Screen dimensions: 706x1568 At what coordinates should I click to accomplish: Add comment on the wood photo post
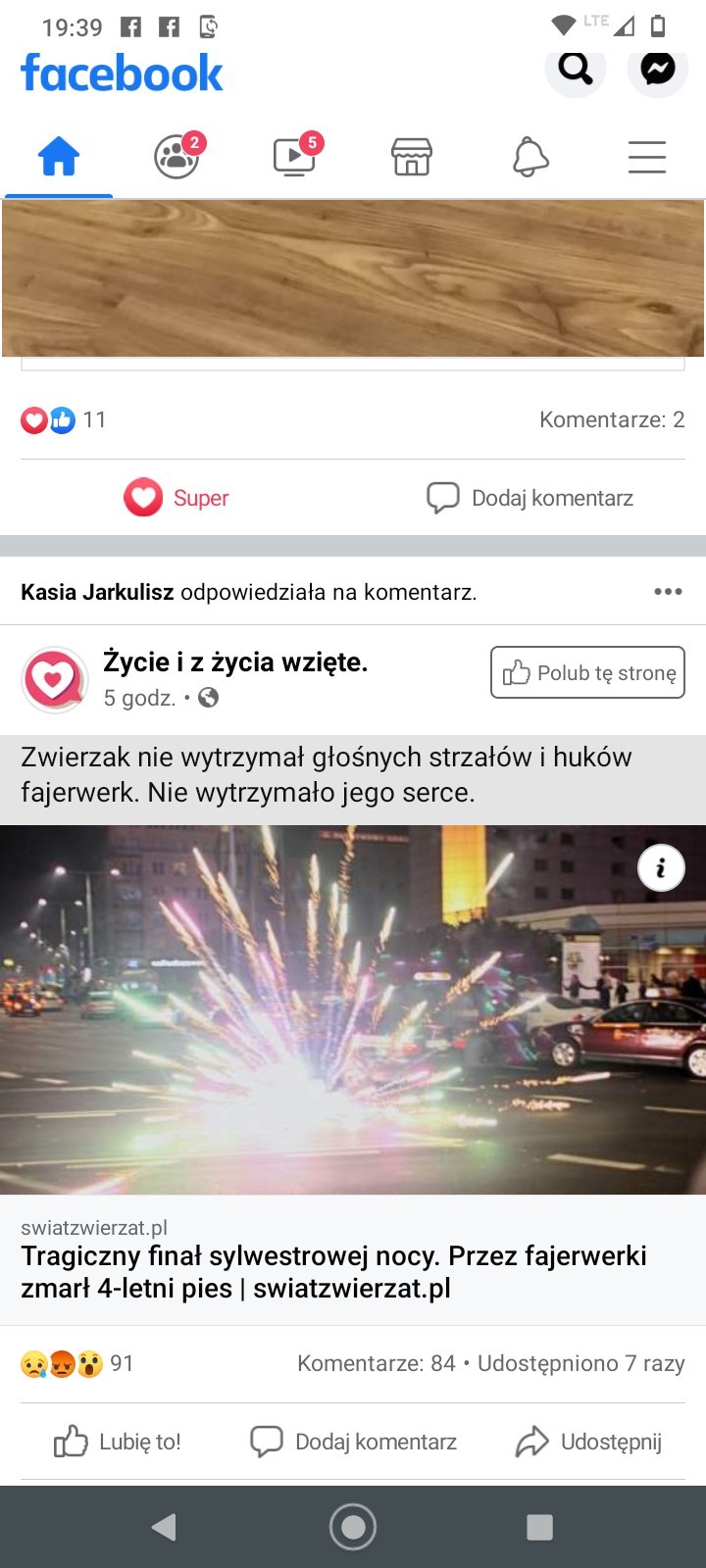[530, 498]
